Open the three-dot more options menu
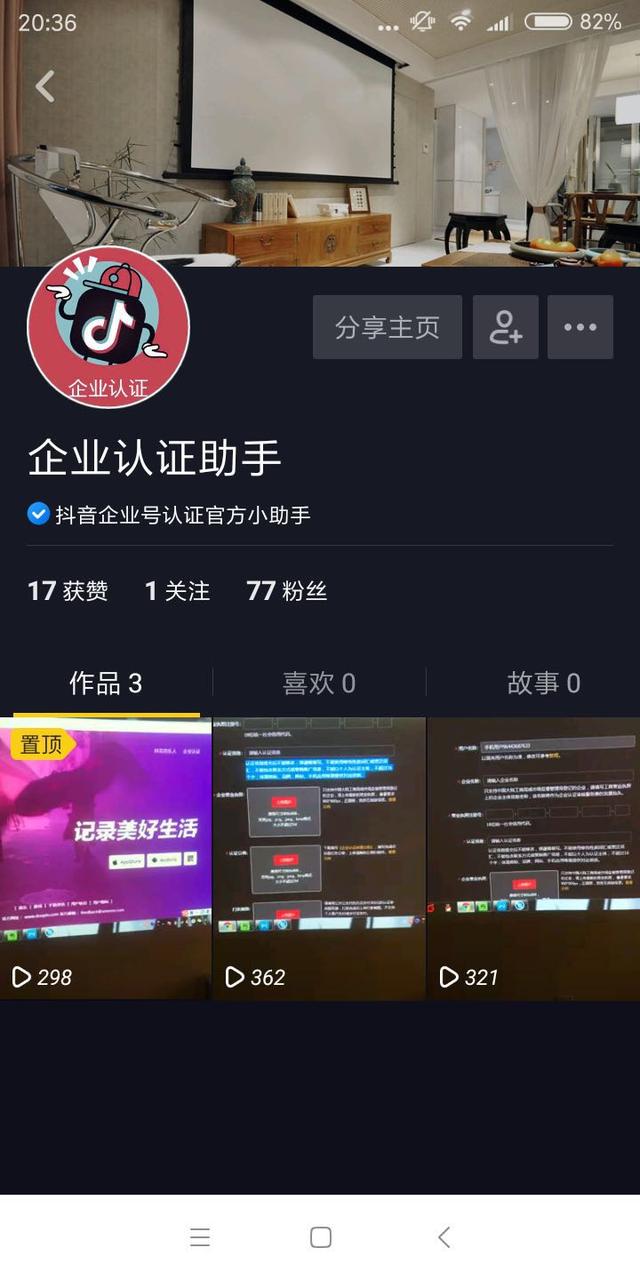 (x=580, y=327)
